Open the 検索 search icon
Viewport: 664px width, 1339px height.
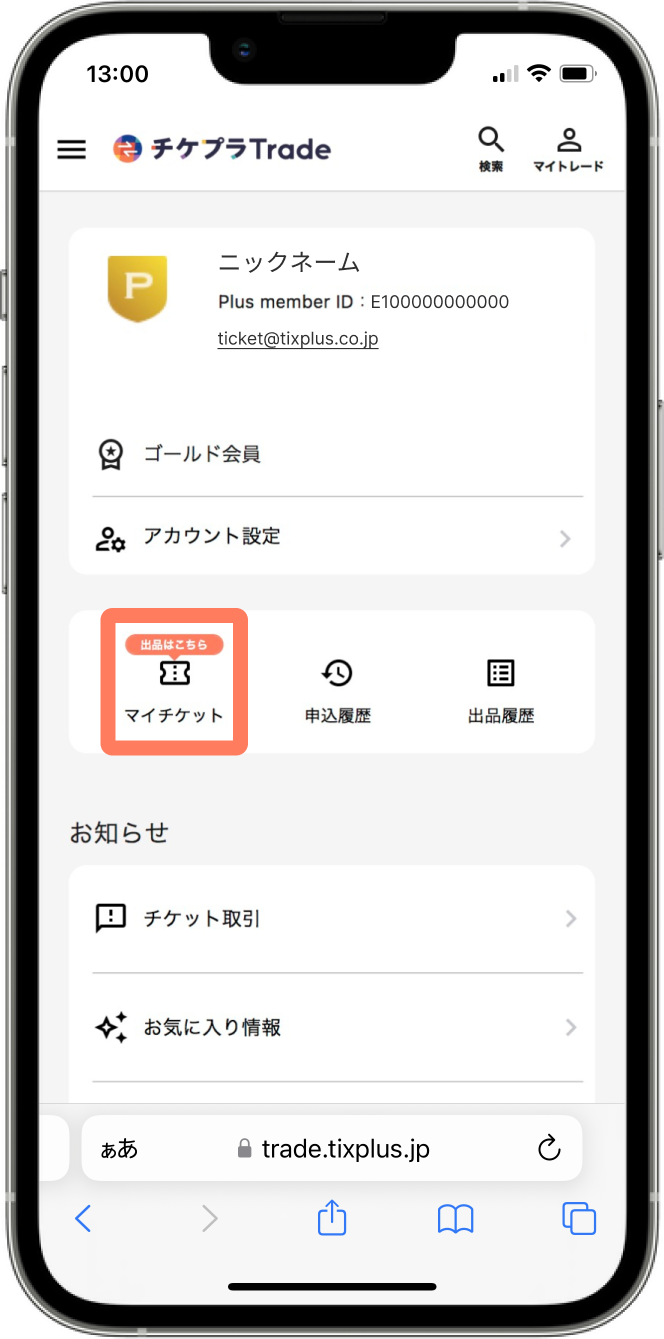click(490, 150)
